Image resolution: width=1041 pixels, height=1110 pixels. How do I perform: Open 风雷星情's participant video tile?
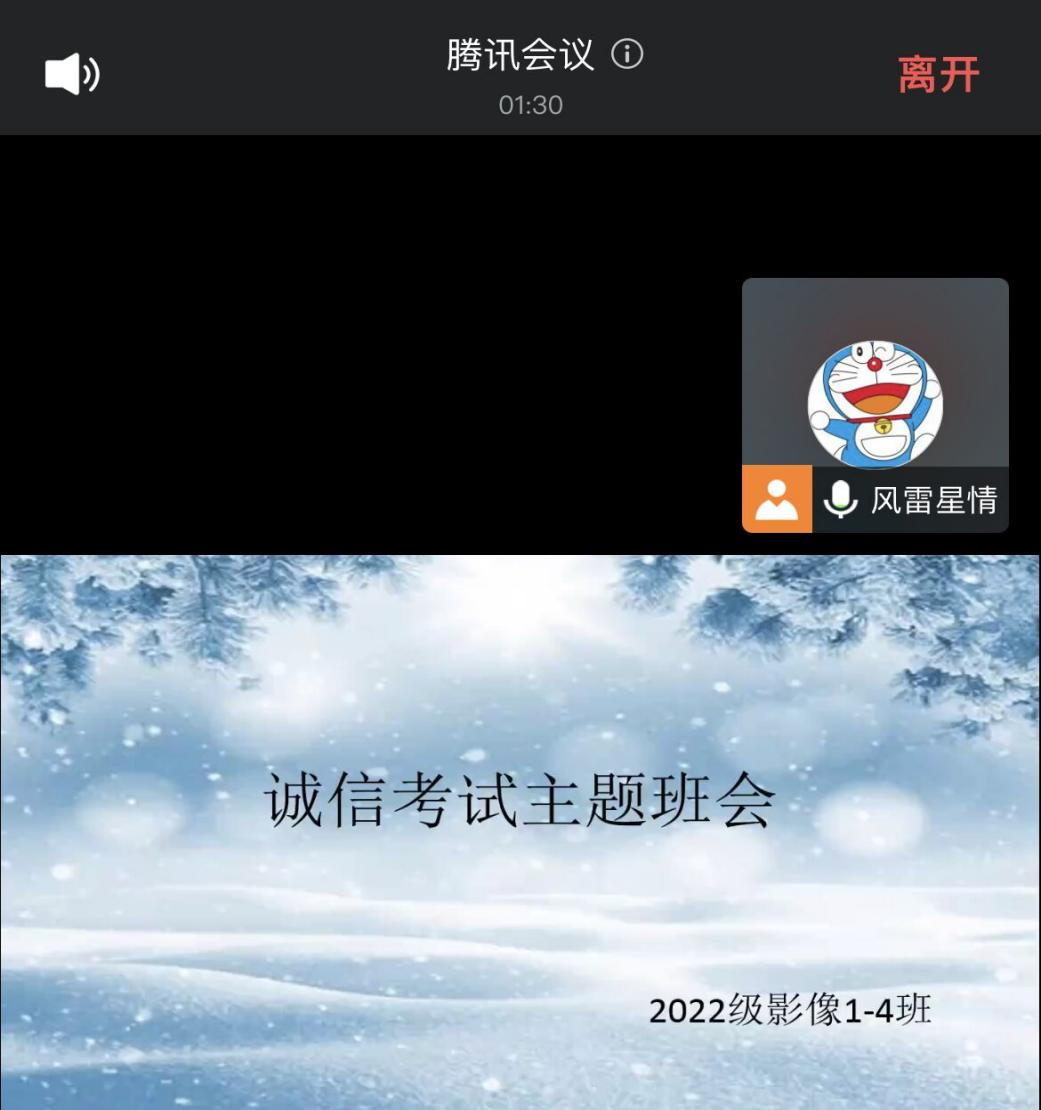click(x=875, y=400)
